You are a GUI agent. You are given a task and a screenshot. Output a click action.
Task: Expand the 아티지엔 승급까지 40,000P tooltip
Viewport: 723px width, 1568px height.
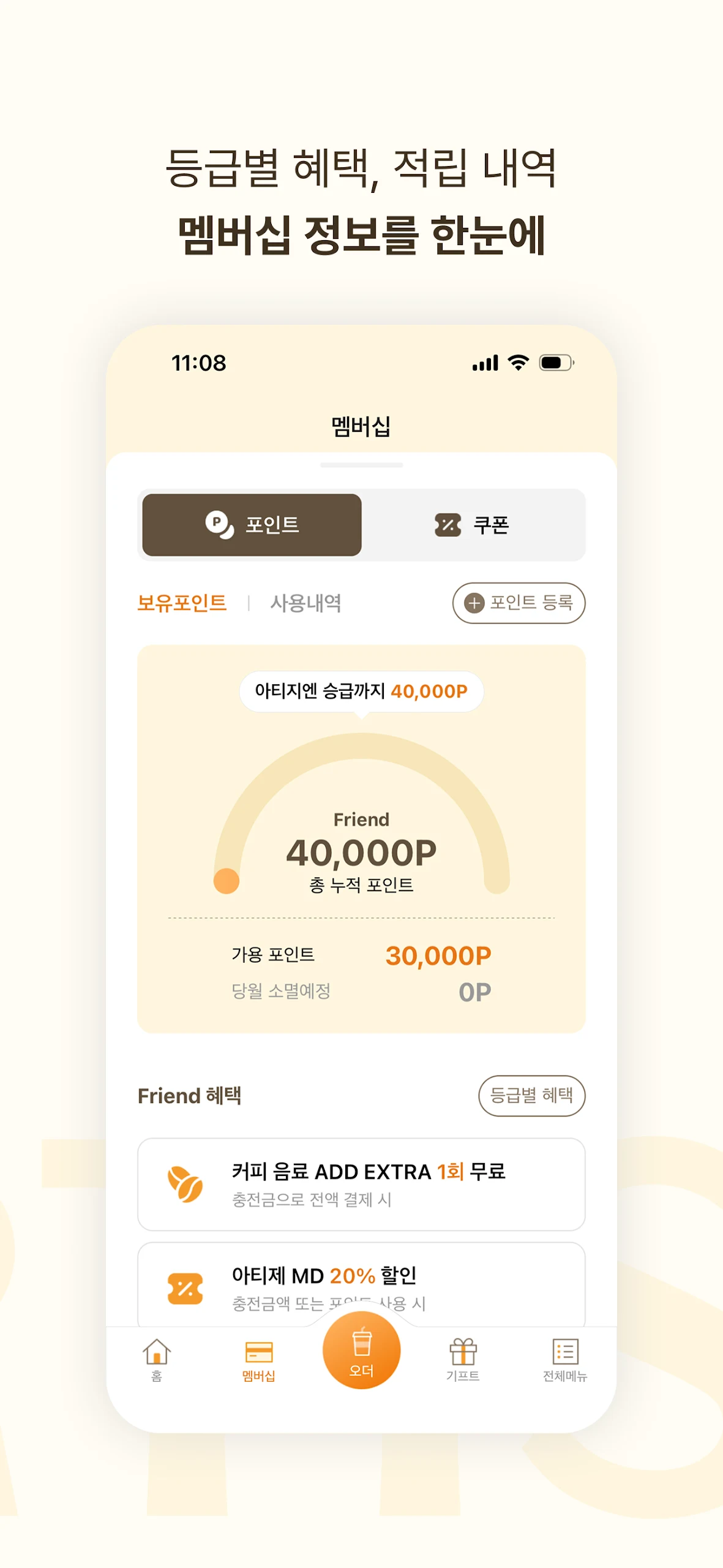click(361, 691)
